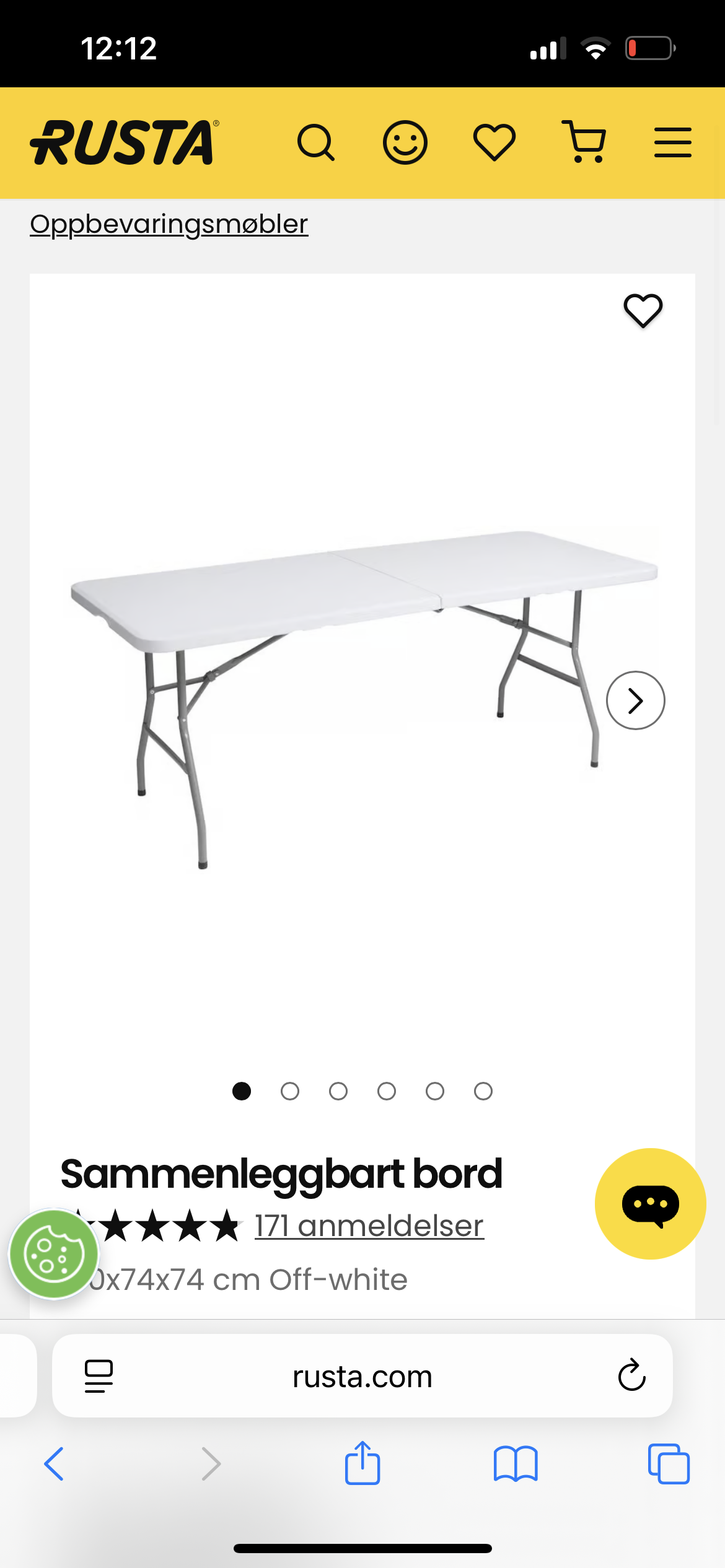Advance the product images with the right chevron
Viewport: 725px width, 1568px height.
(x=635, y=700)
